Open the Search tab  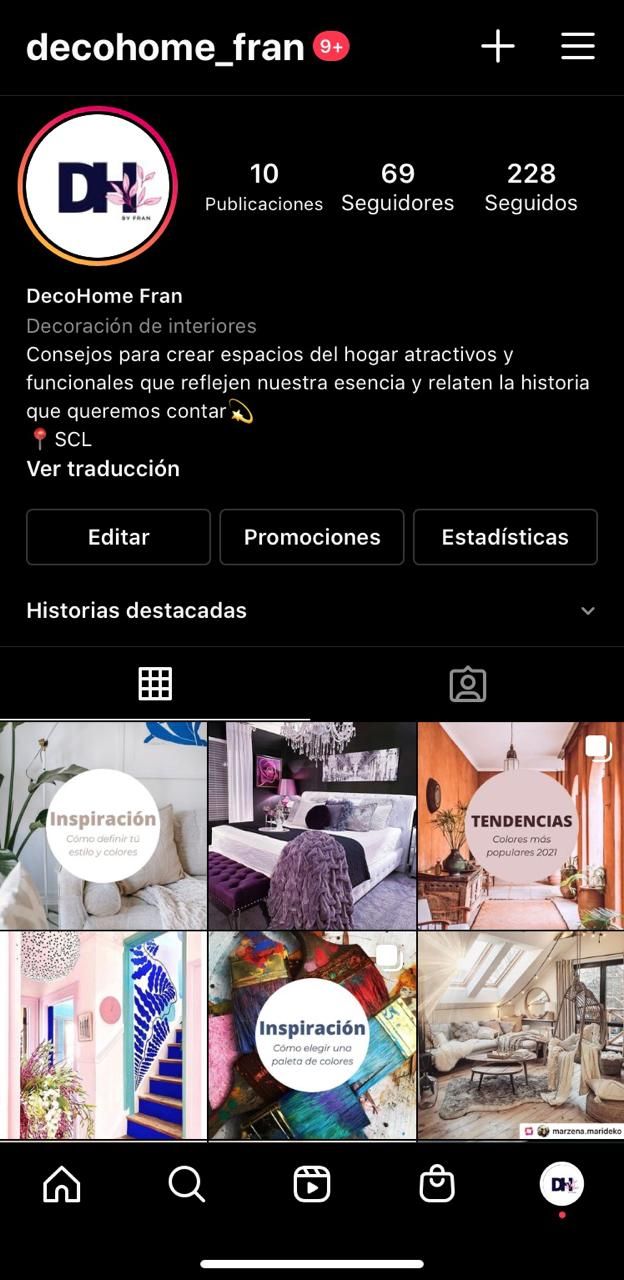[x=186, y=1185]
